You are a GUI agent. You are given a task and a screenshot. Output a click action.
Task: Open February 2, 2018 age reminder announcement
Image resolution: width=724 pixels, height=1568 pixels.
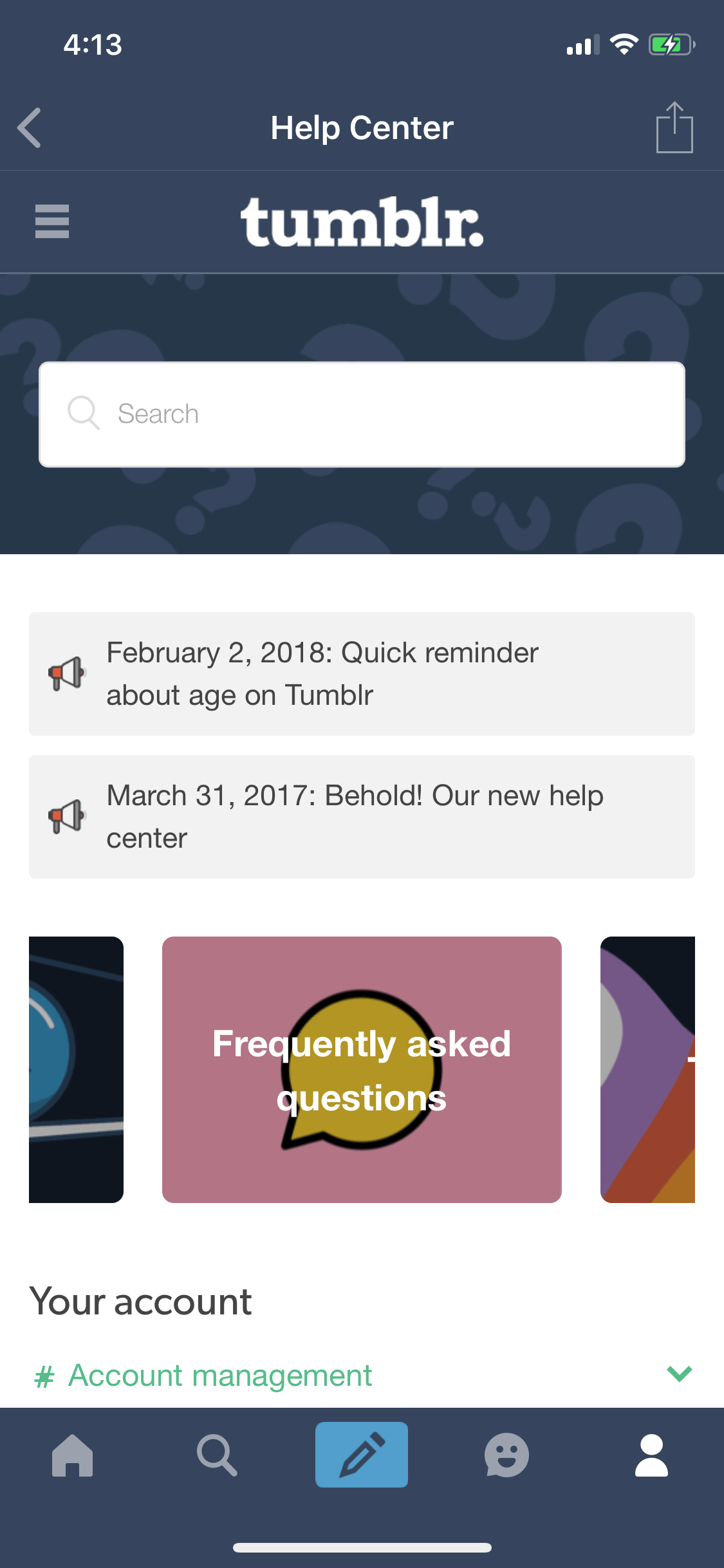click(362, 674)
